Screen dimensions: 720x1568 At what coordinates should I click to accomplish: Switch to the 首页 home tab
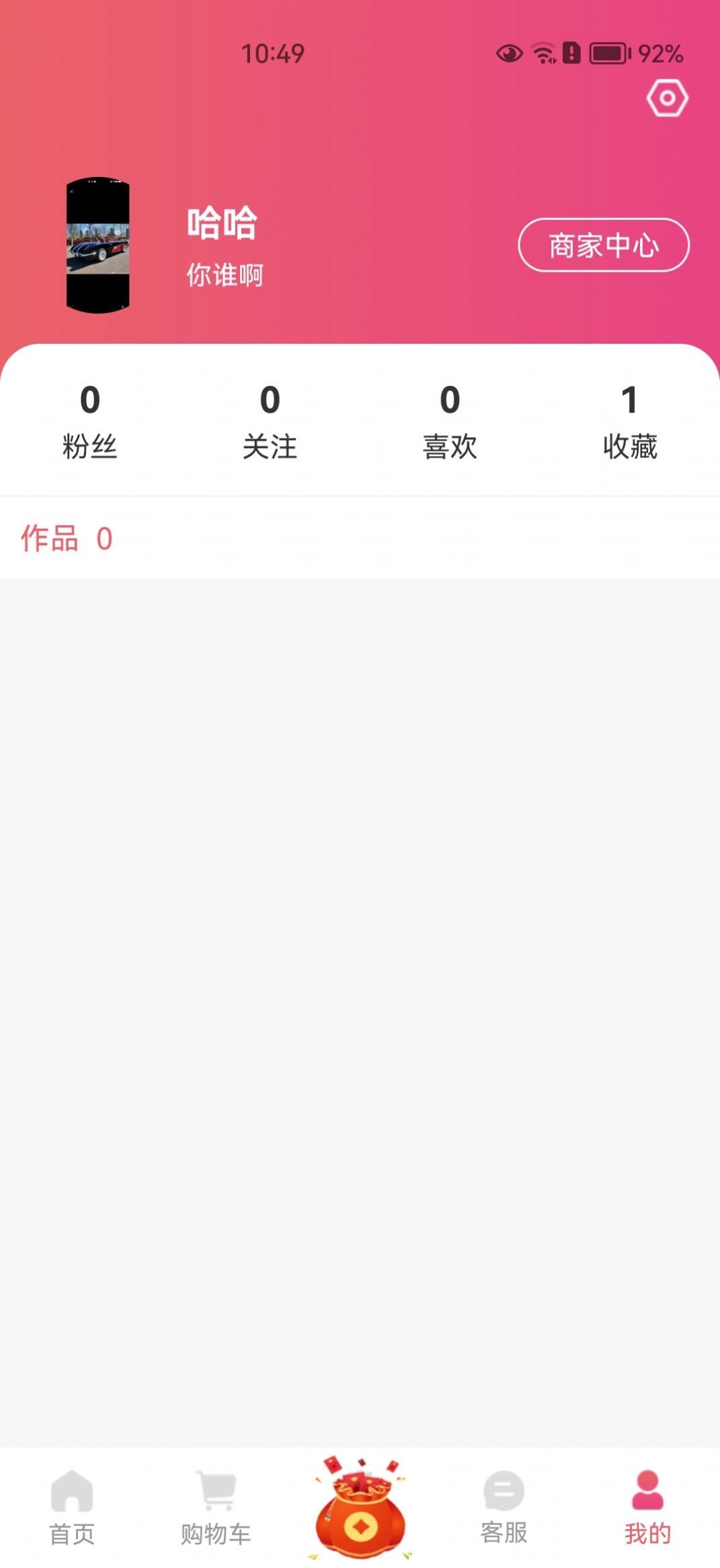pyautogui.click(x=72, y=1507)
